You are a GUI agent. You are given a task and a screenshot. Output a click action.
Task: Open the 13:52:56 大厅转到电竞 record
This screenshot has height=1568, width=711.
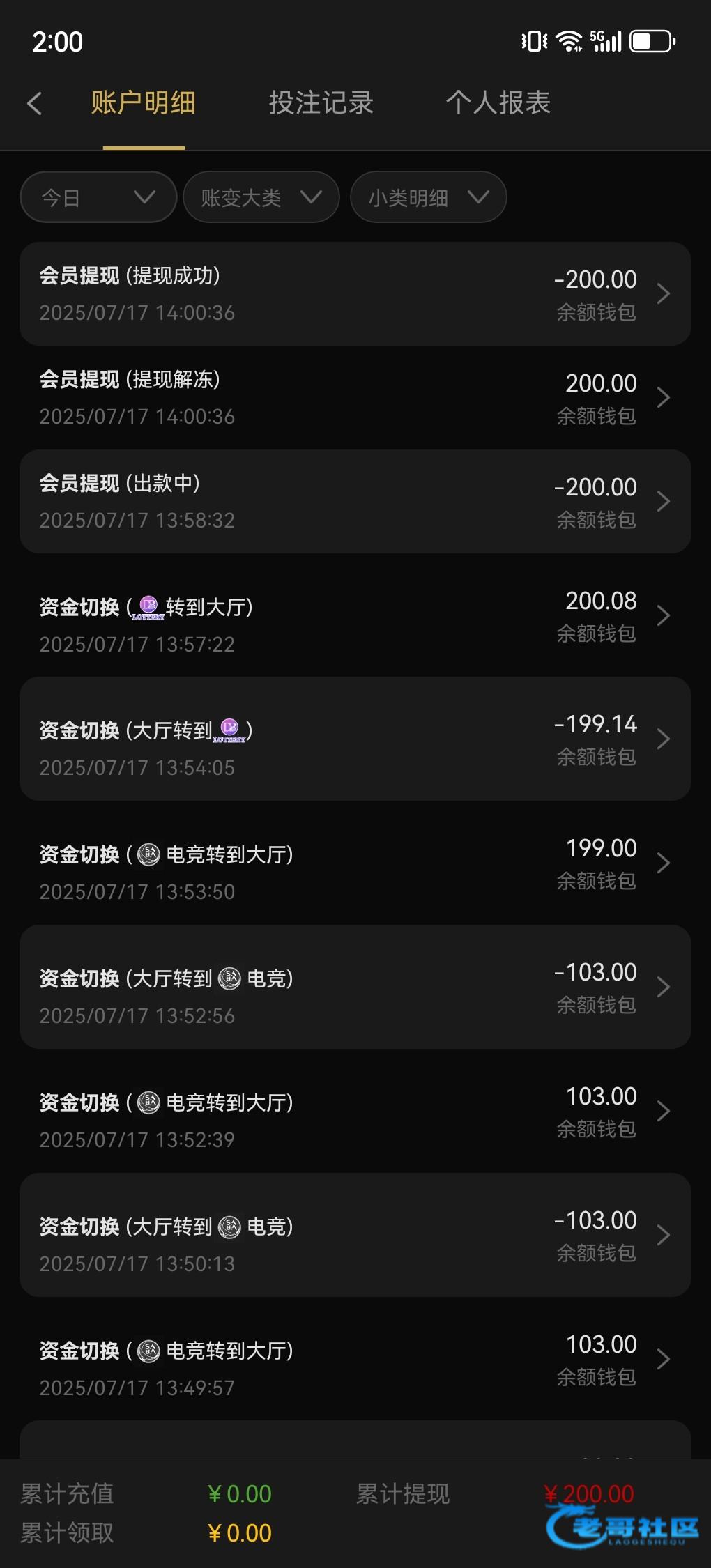click(355, 987)
